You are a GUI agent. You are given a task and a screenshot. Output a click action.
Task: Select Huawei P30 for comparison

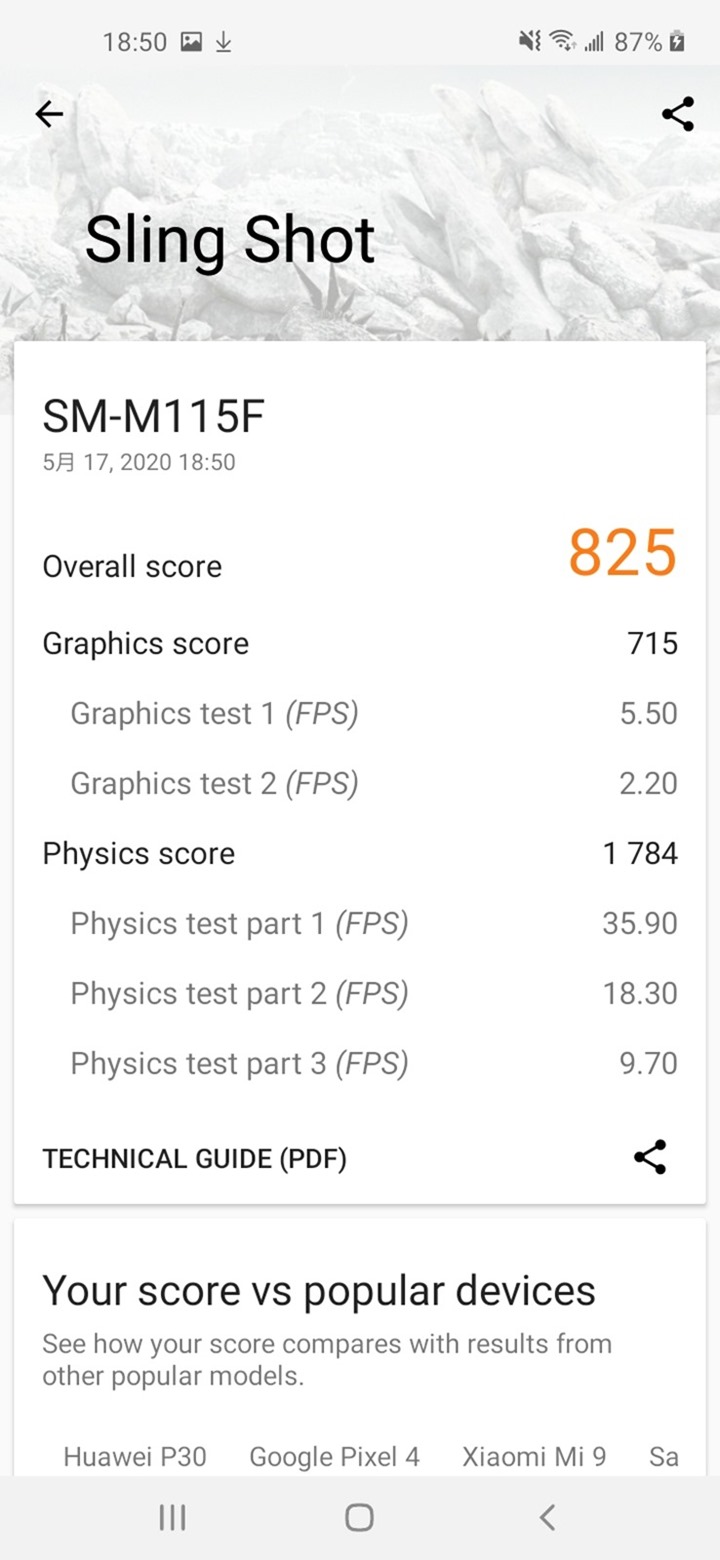click(x=135, y=1456)
